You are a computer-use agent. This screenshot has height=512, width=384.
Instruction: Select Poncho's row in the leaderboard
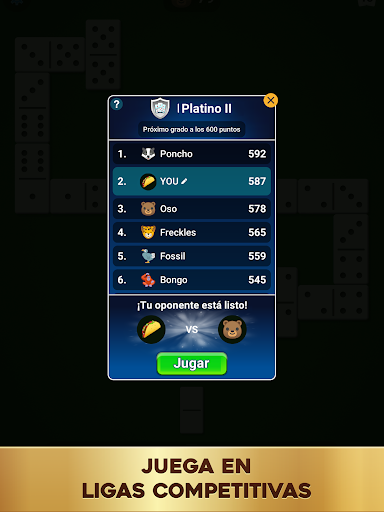(x=192, y=154)
